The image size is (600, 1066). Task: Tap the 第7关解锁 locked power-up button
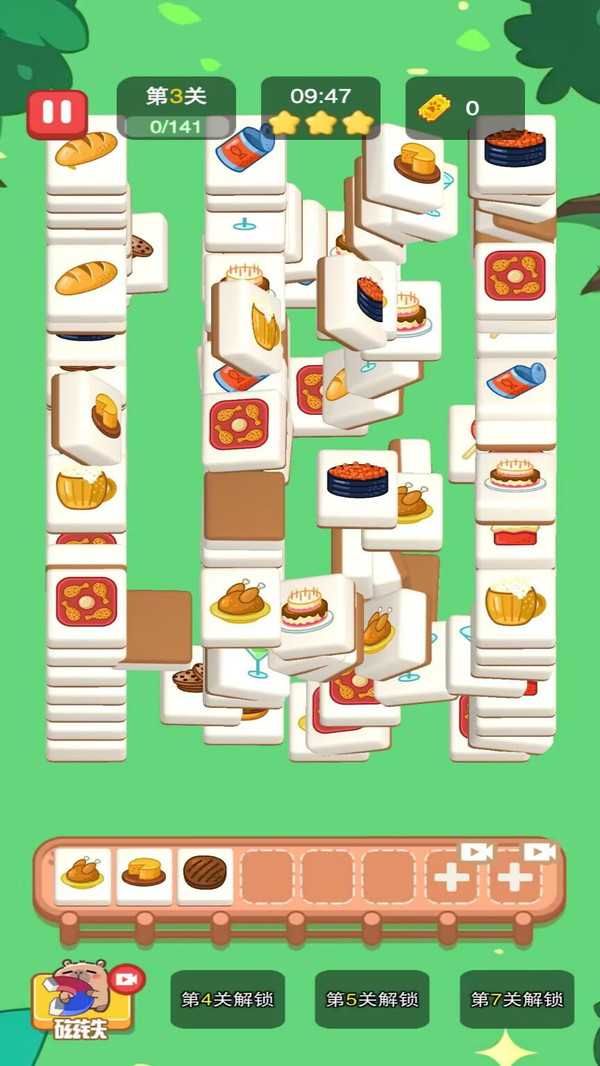517,999
